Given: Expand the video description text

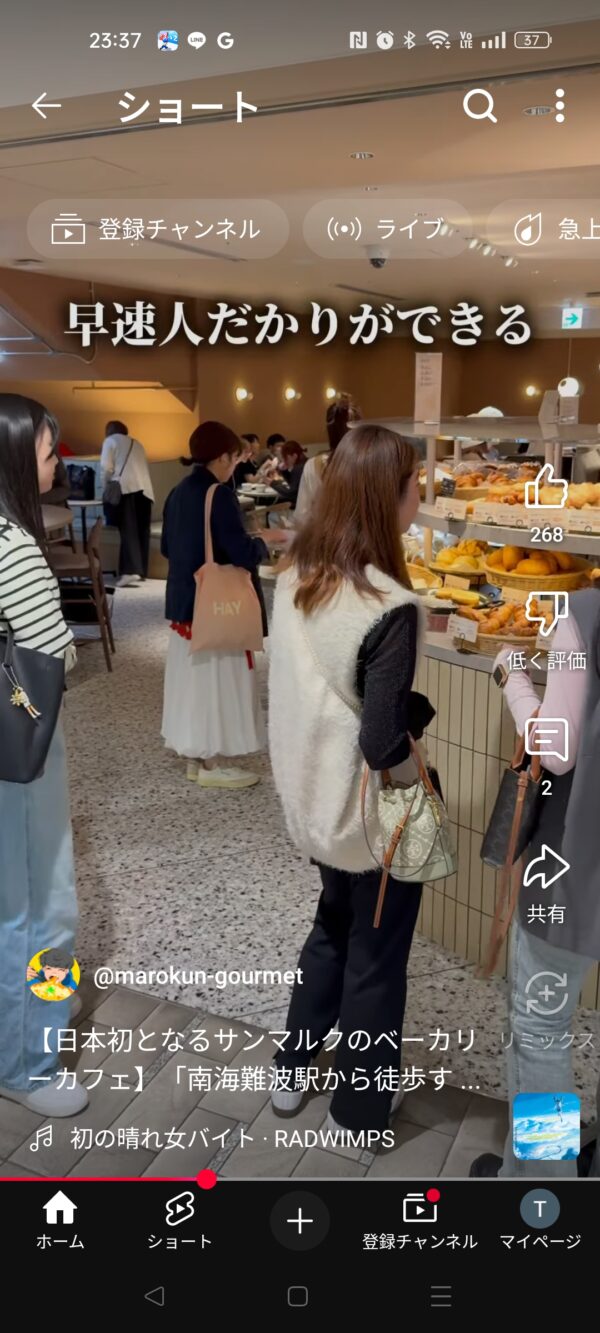Looking at the screenshot, I should point(260,1060).
